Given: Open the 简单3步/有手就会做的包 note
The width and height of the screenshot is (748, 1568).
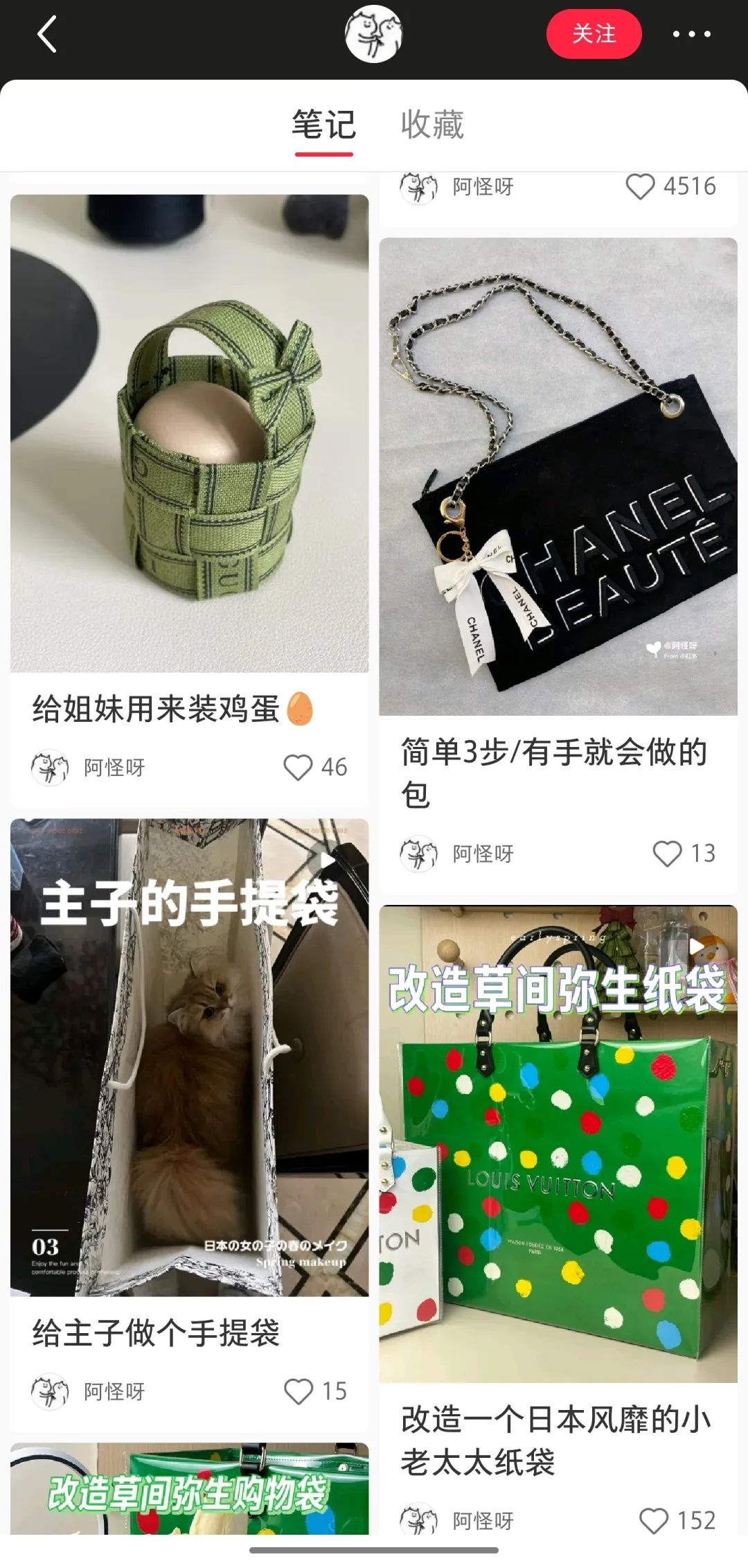Looking at the screenshot, I should pyautogui.click(x=558, y=476).
